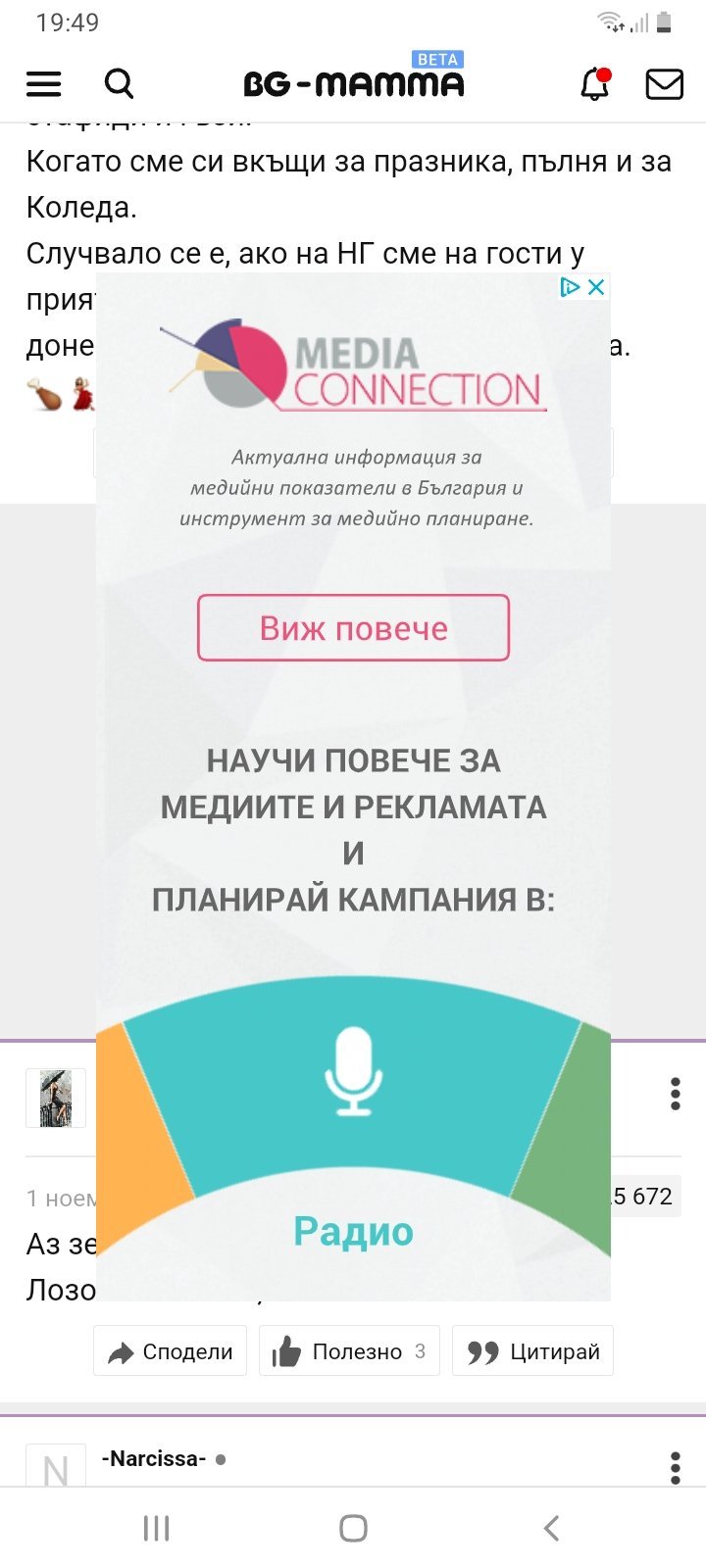The image size is (706, 1568).
Task: Open the search magnifier icon
Action: (x=119, y=84)
